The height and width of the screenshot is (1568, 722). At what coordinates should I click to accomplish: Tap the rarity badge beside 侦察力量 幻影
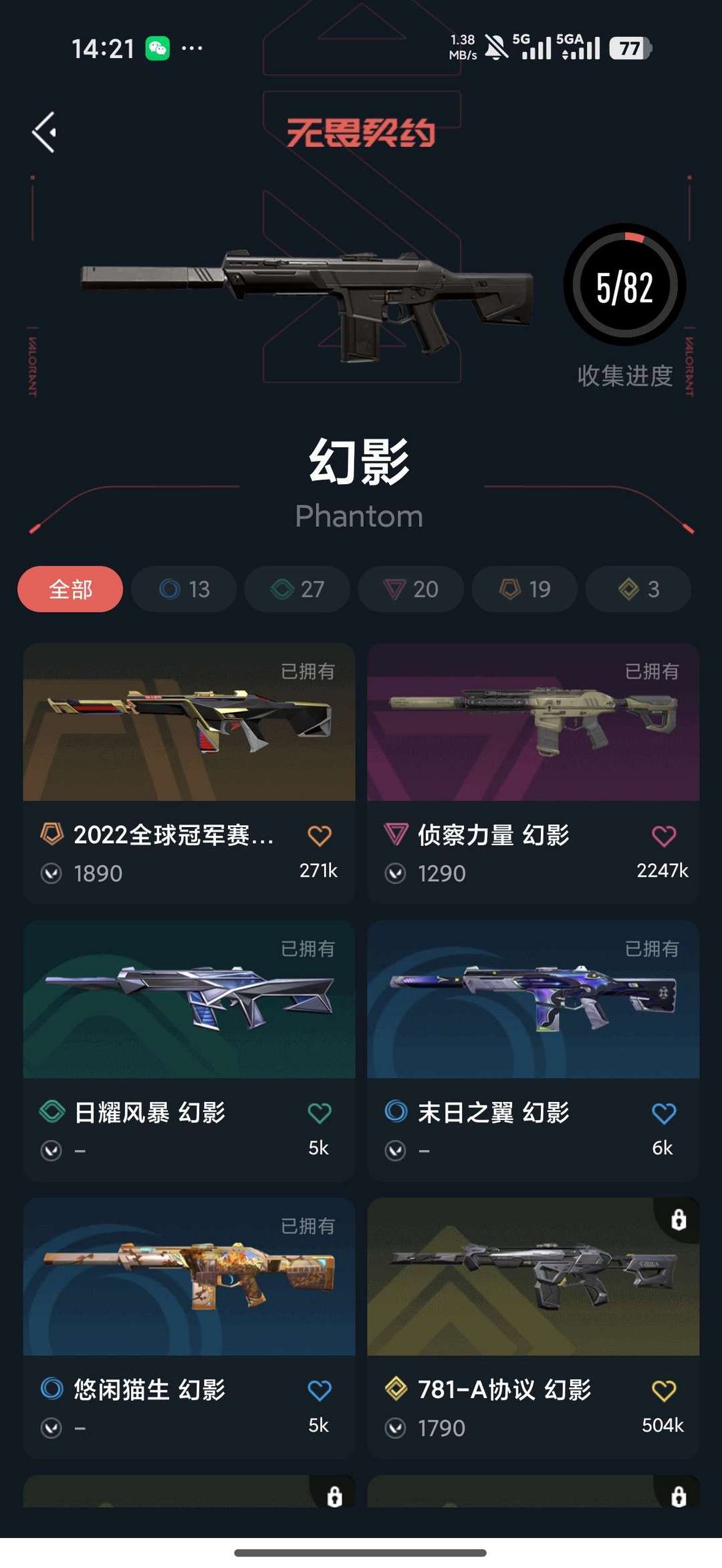pyautogui.click(x=394, y=834)
